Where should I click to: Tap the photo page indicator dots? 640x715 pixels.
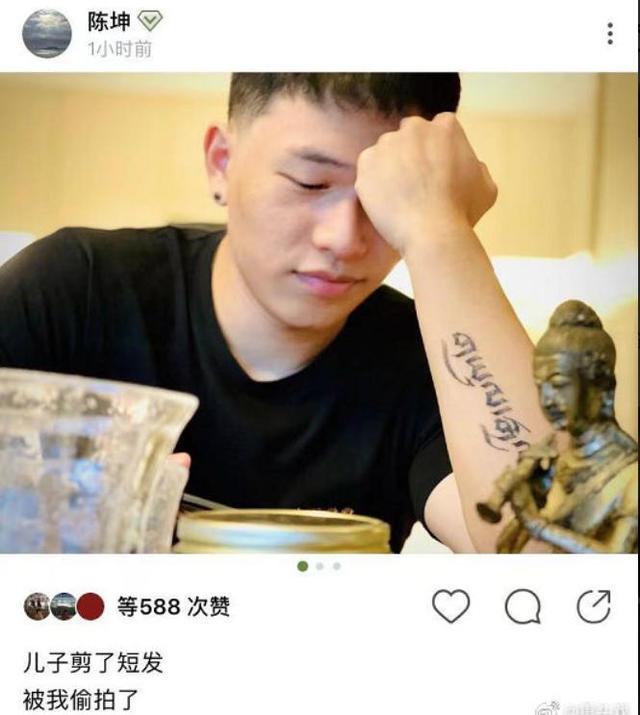319,566
